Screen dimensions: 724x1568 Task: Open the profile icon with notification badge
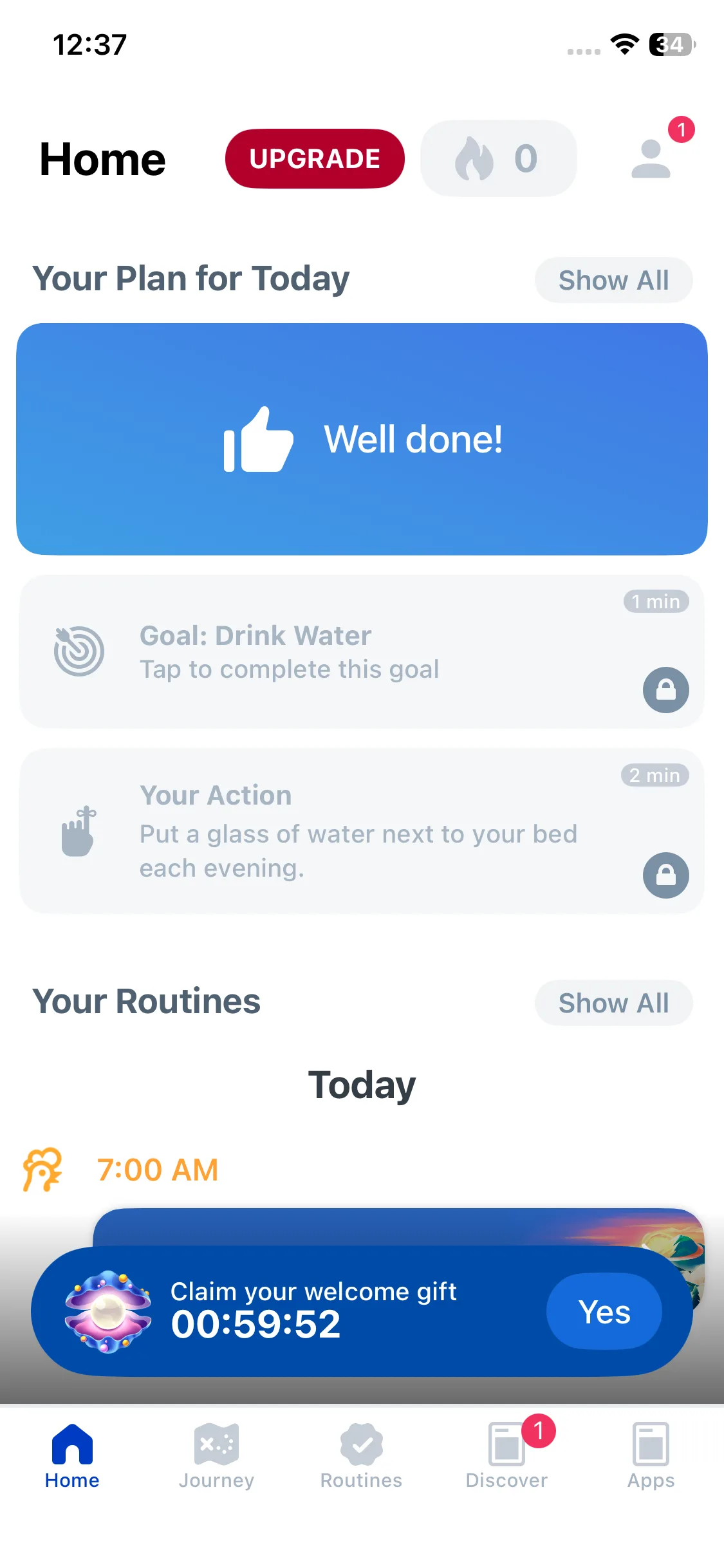651,158
